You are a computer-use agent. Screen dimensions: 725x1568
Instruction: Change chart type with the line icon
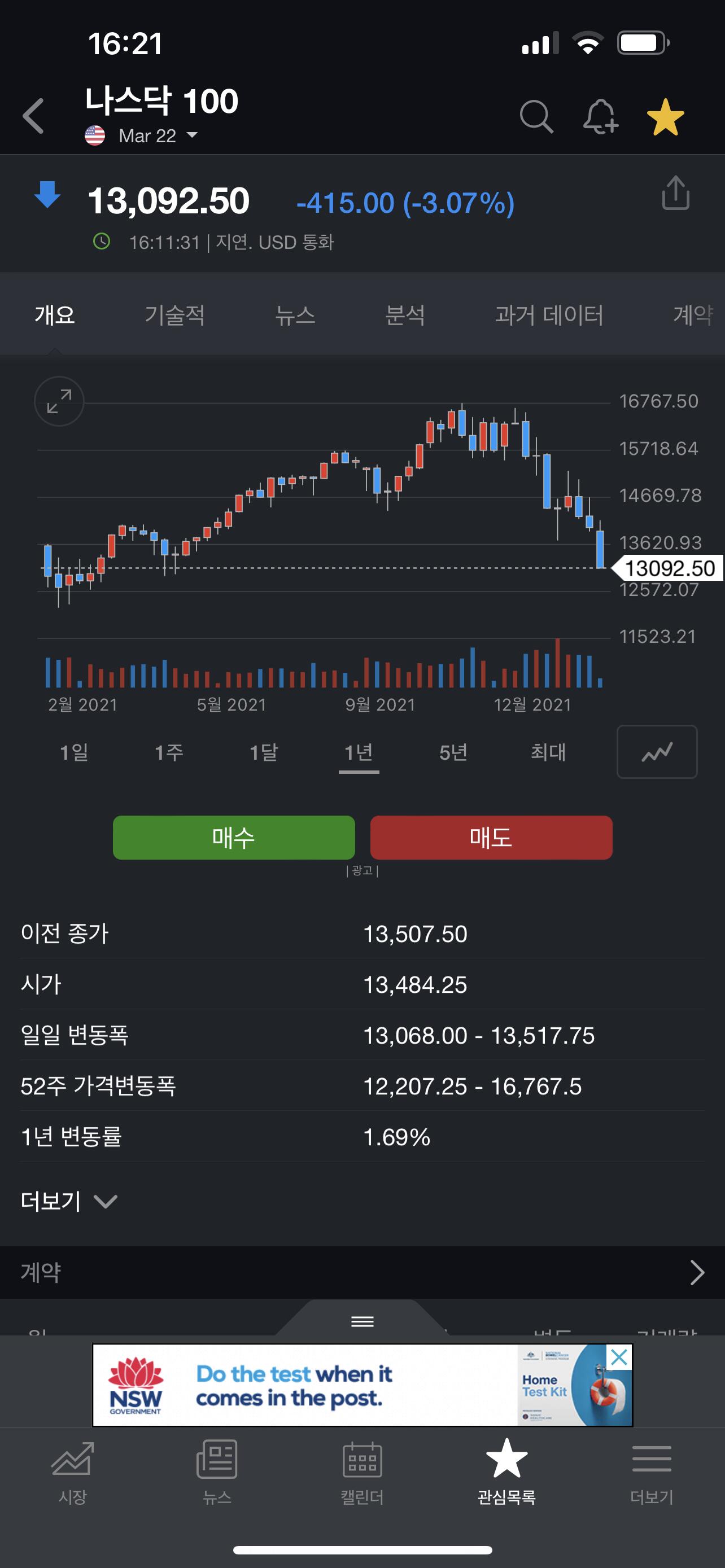tap(657, 752)
